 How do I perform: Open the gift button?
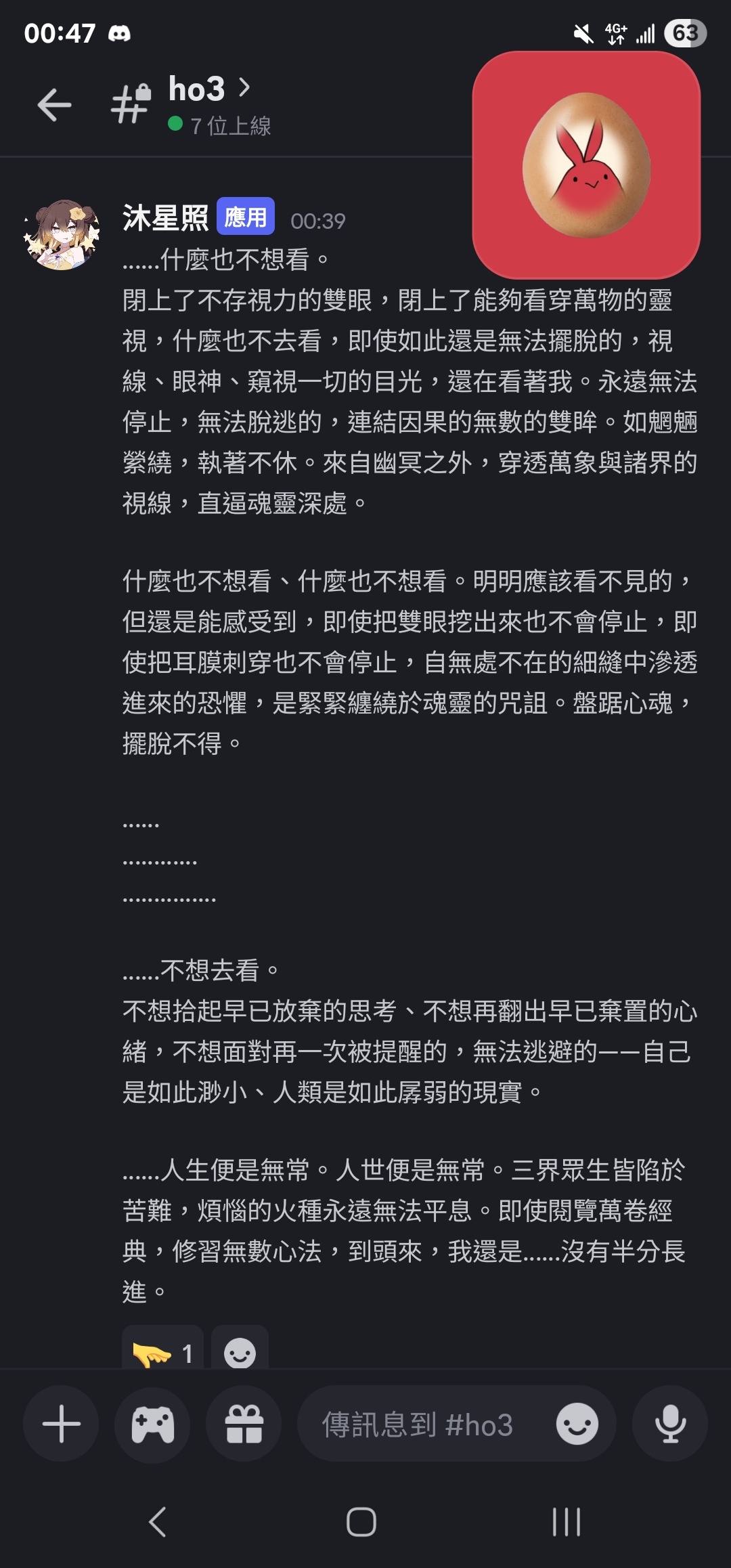244,1424
